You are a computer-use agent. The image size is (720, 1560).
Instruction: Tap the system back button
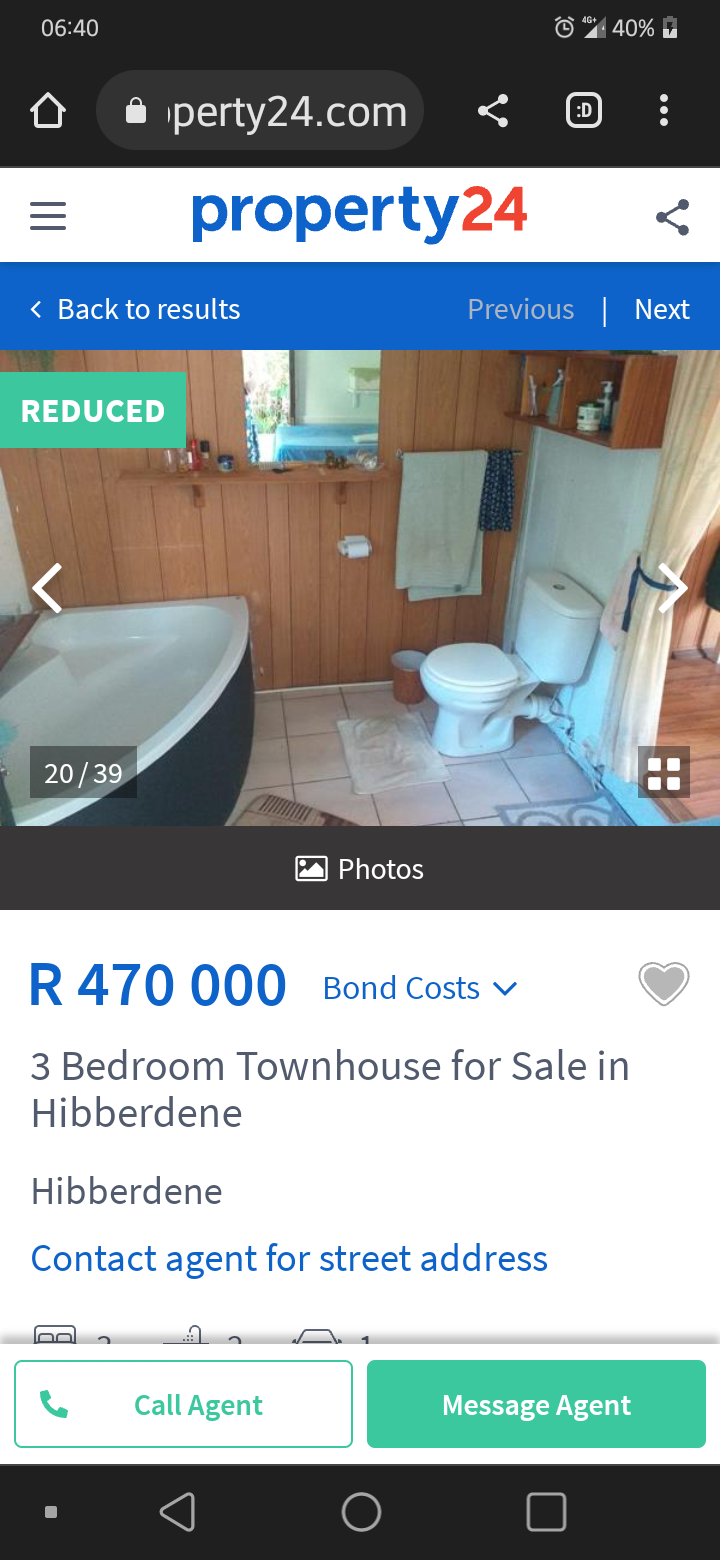point(178,1512)
